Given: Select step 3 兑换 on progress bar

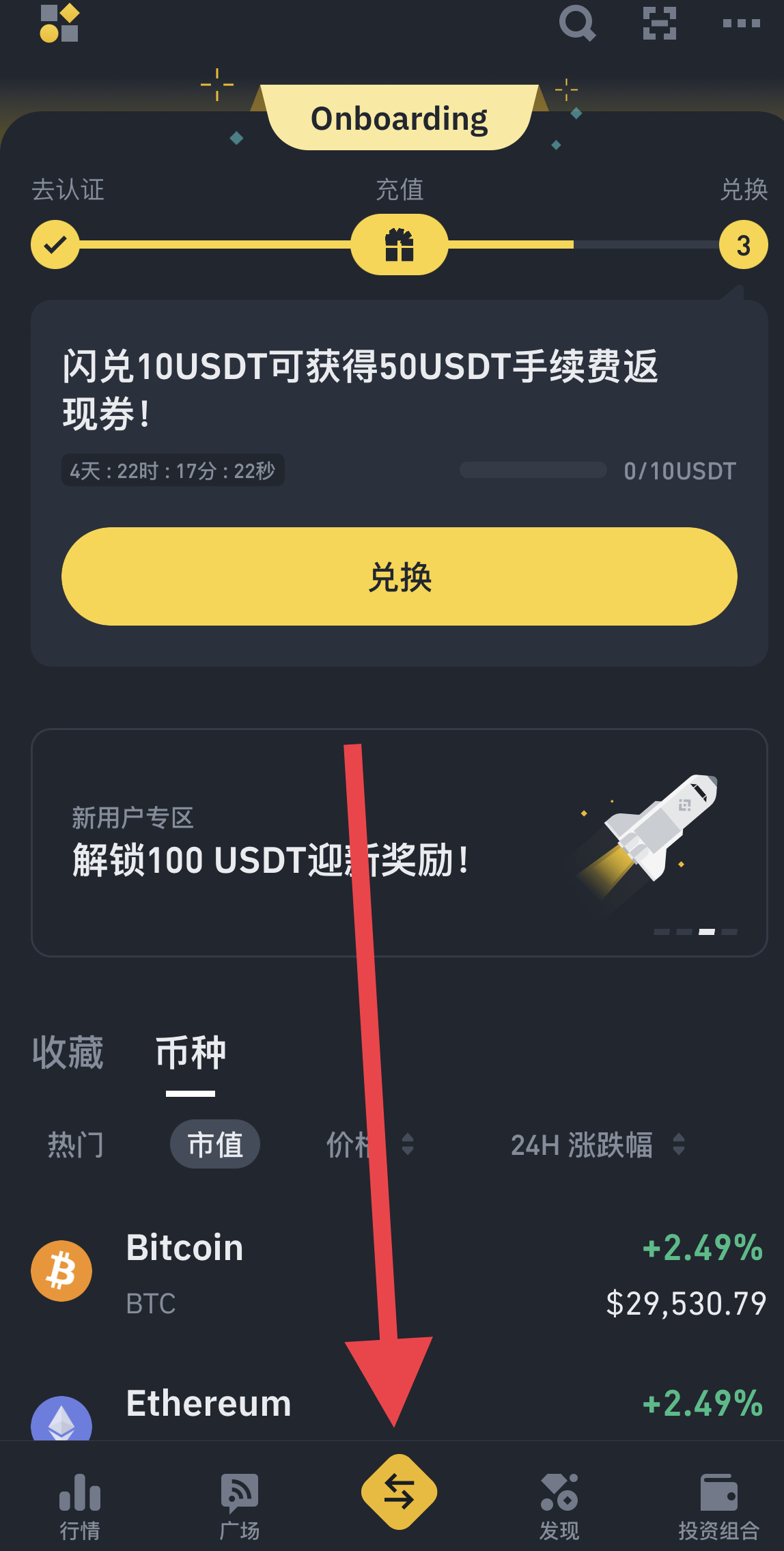Looking at the screenshot, I should pos(743,244).
